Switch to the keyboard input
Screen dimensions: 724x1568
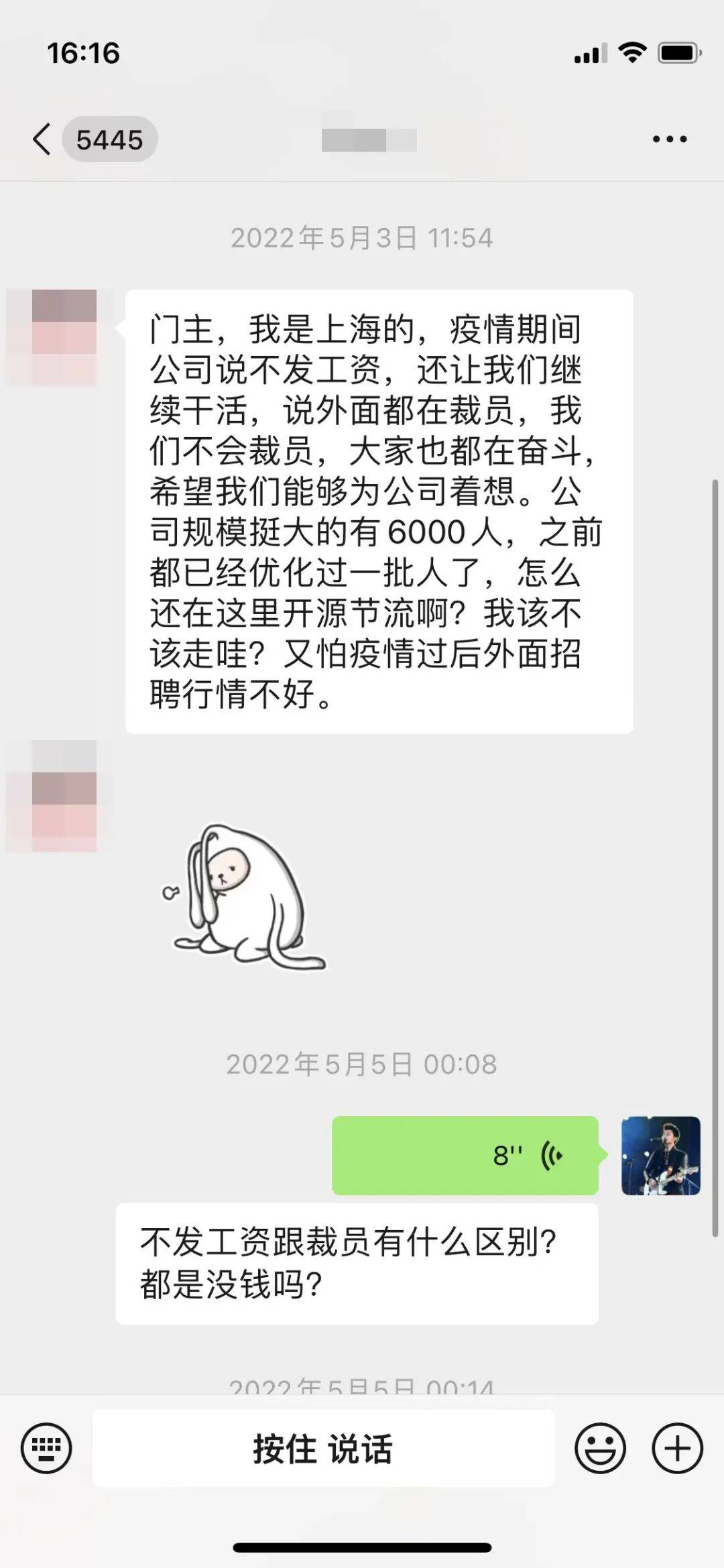pyautogui.click(x=46, y=1448)
